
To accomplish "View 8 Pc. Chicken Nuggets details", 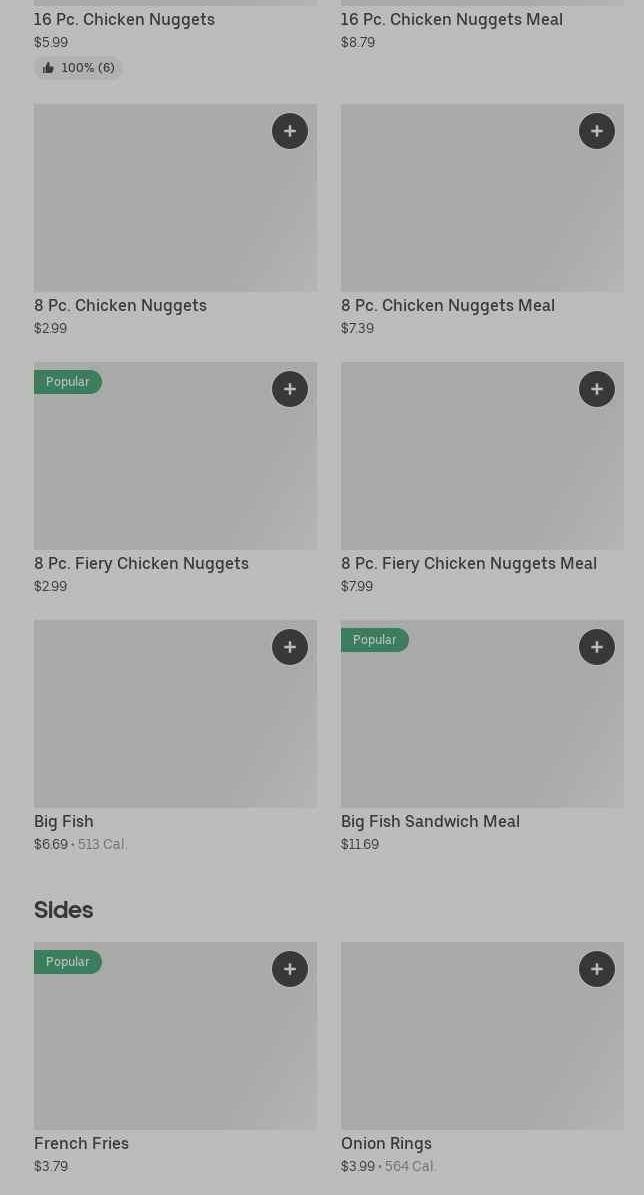I will 175,221.
